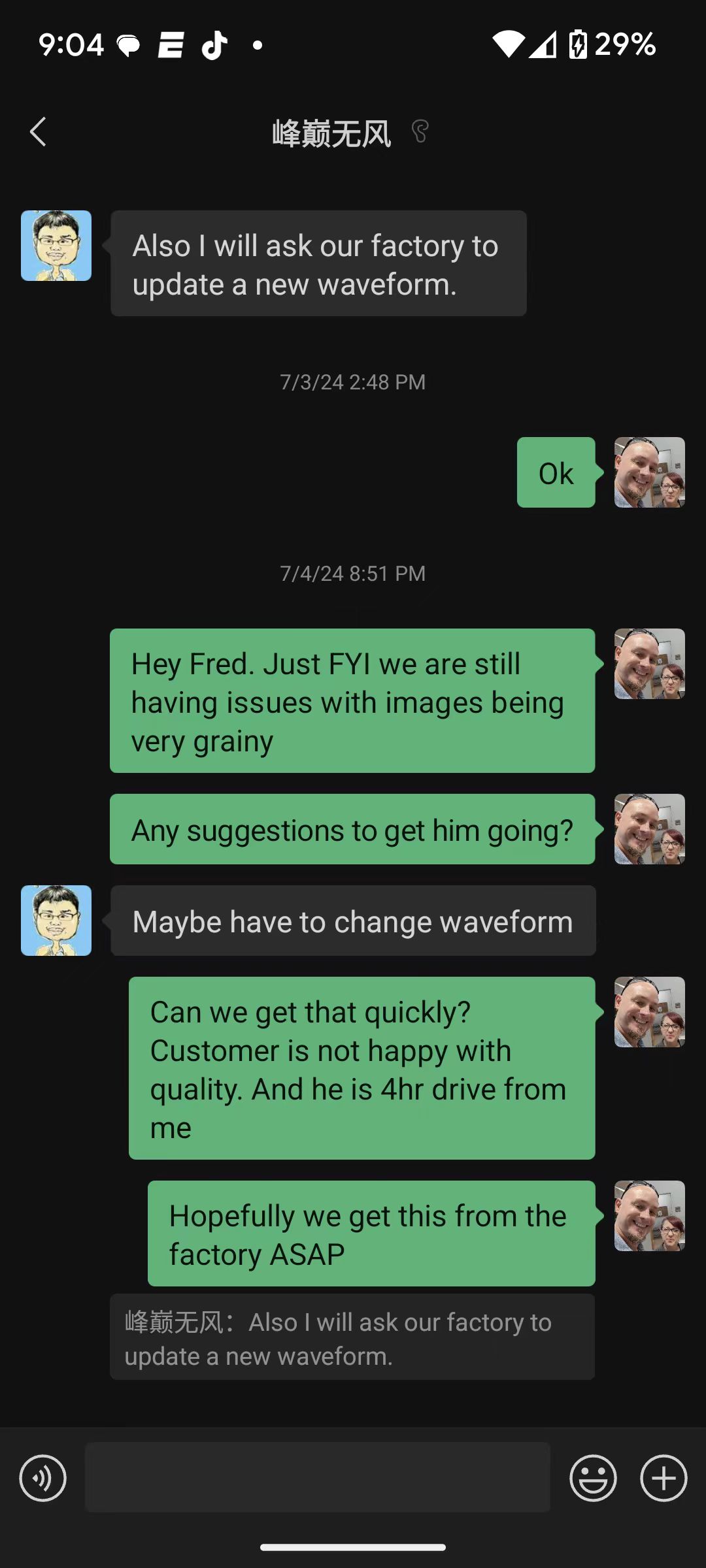Tap the message text field

pyautogui.click(x=318, y=1477)
